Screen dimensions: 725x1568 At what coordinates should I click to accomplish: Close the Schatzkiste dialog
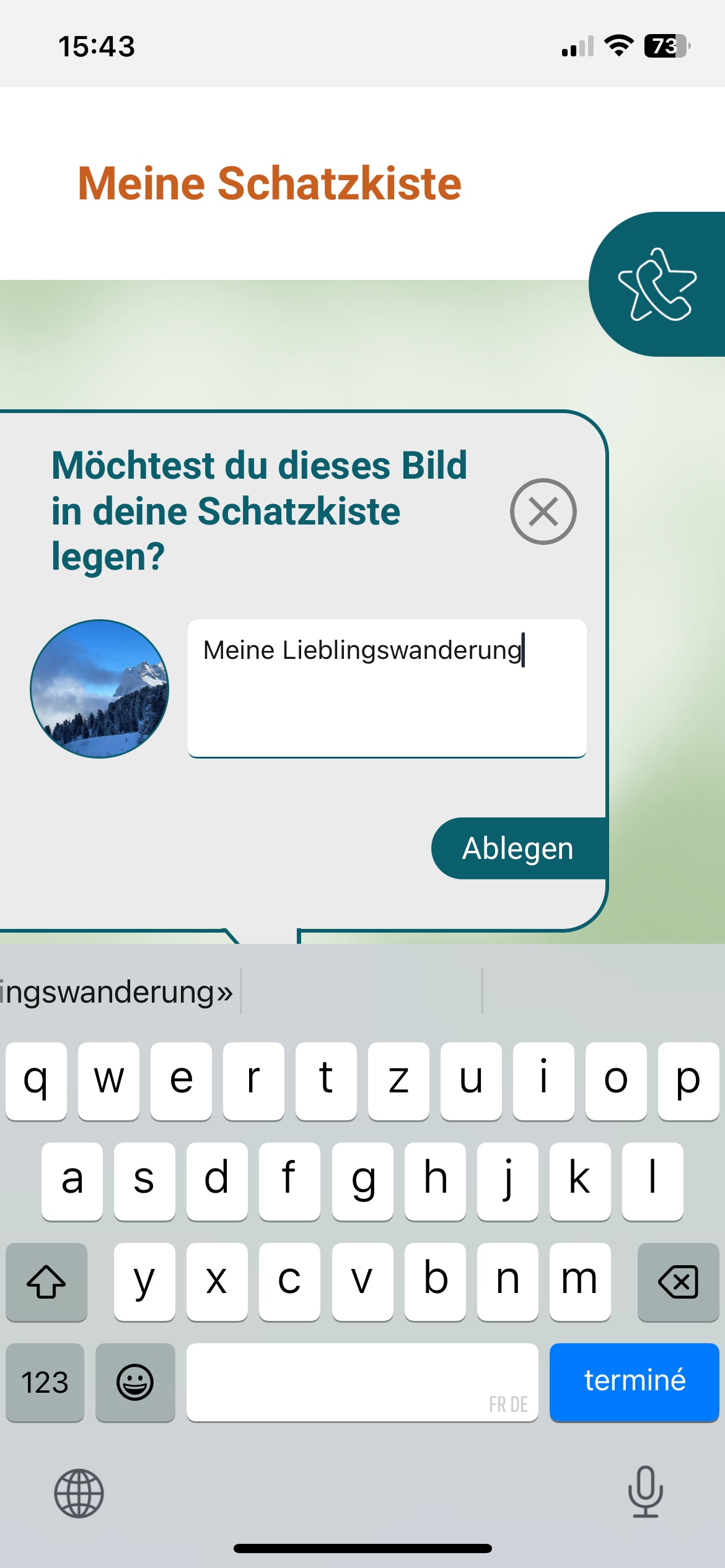coord(543,512)
